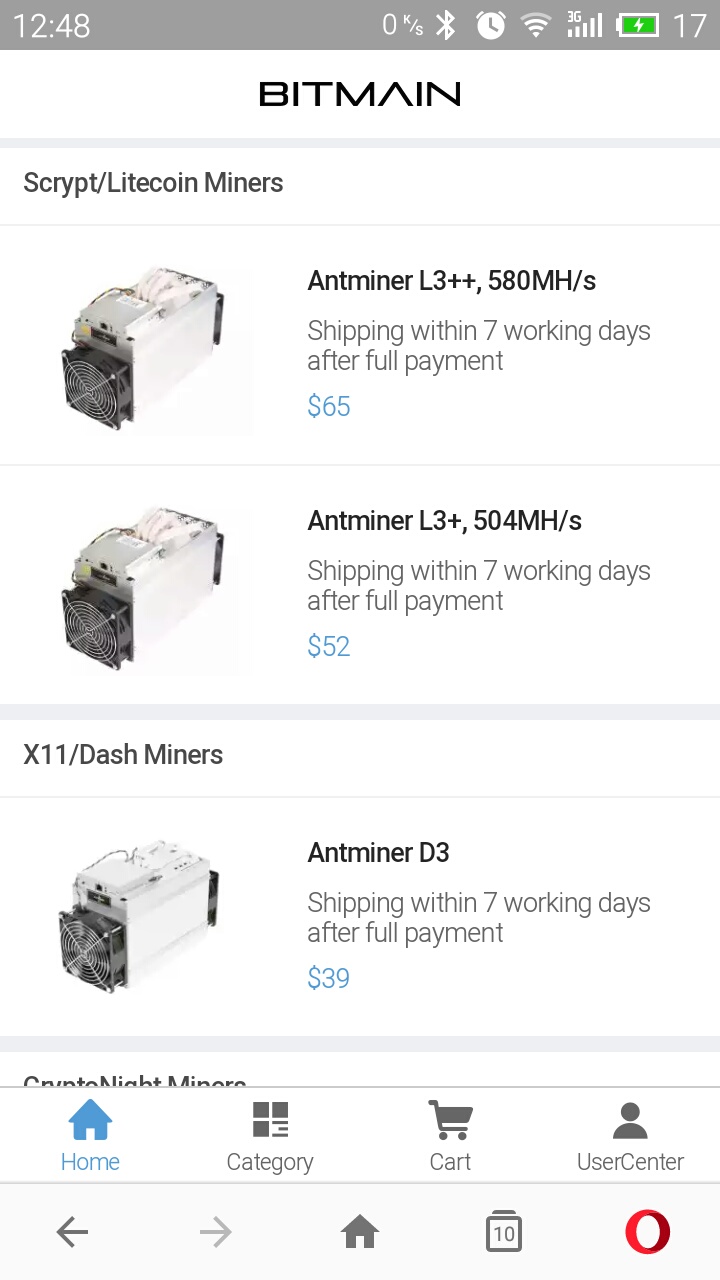Open the Opera menu
Image resolution: width=720 pixels, height=1280 pixels.
[648, 1232]
